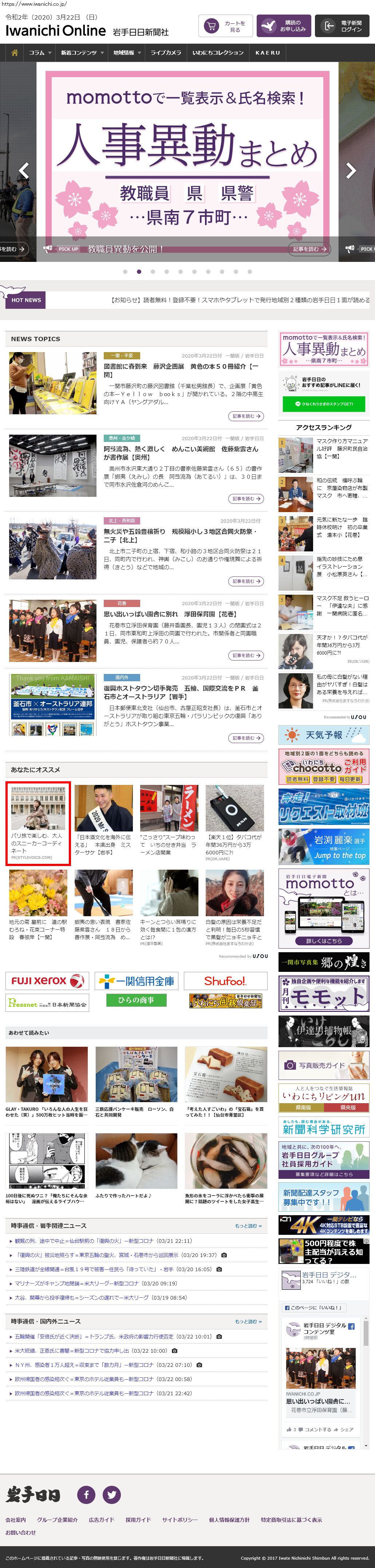Open the home icon in navigation bar
375x1568 pixels.
[x=15, y=52]
